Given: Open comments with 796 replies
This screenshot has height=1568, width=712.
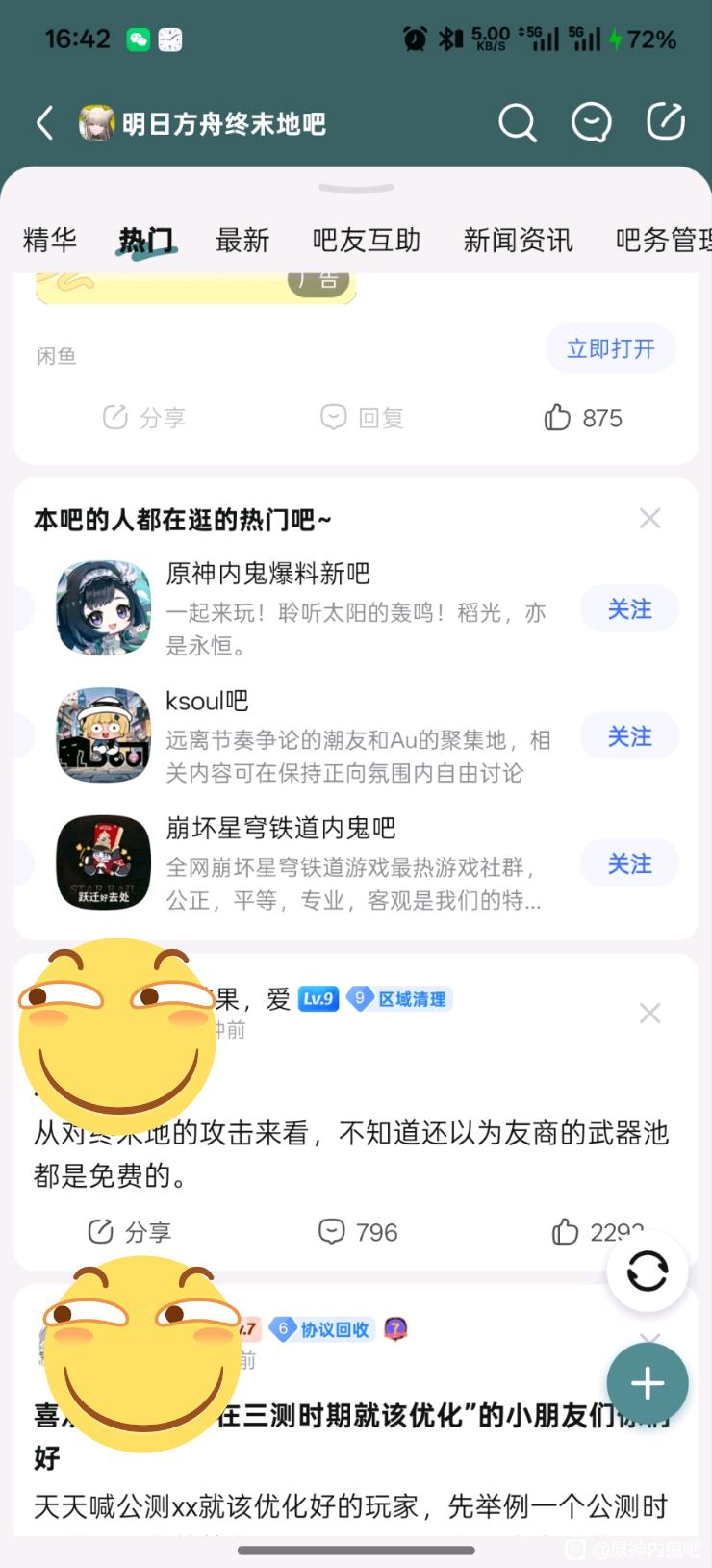Looking at the screenshot, I should pyautogui.click(x=358, y=1232).
